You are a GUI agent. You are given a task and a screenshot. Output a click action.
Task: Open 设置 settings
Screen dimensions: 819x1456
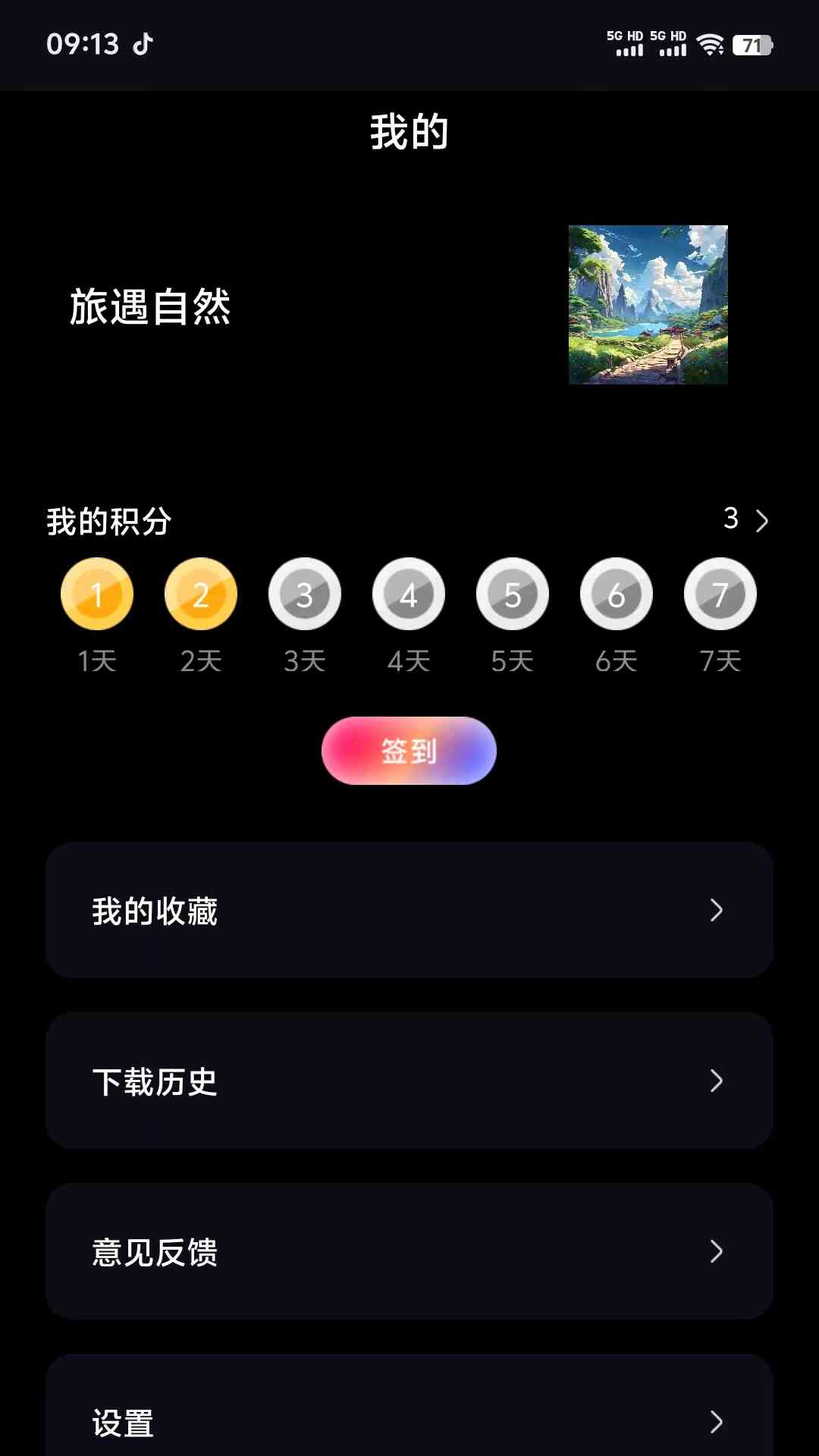pos(409,1422)
